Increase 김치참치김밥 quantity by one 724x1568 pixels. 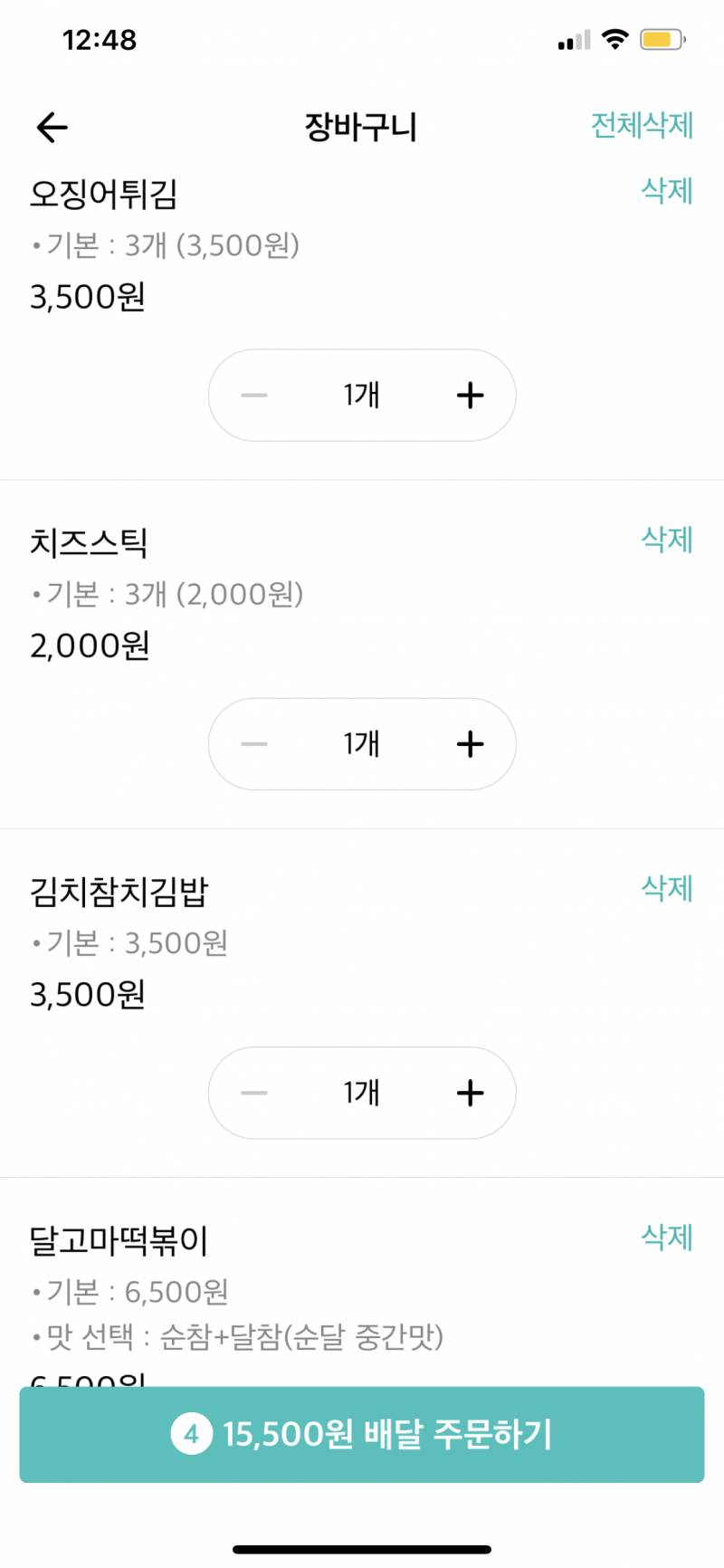470,1093
